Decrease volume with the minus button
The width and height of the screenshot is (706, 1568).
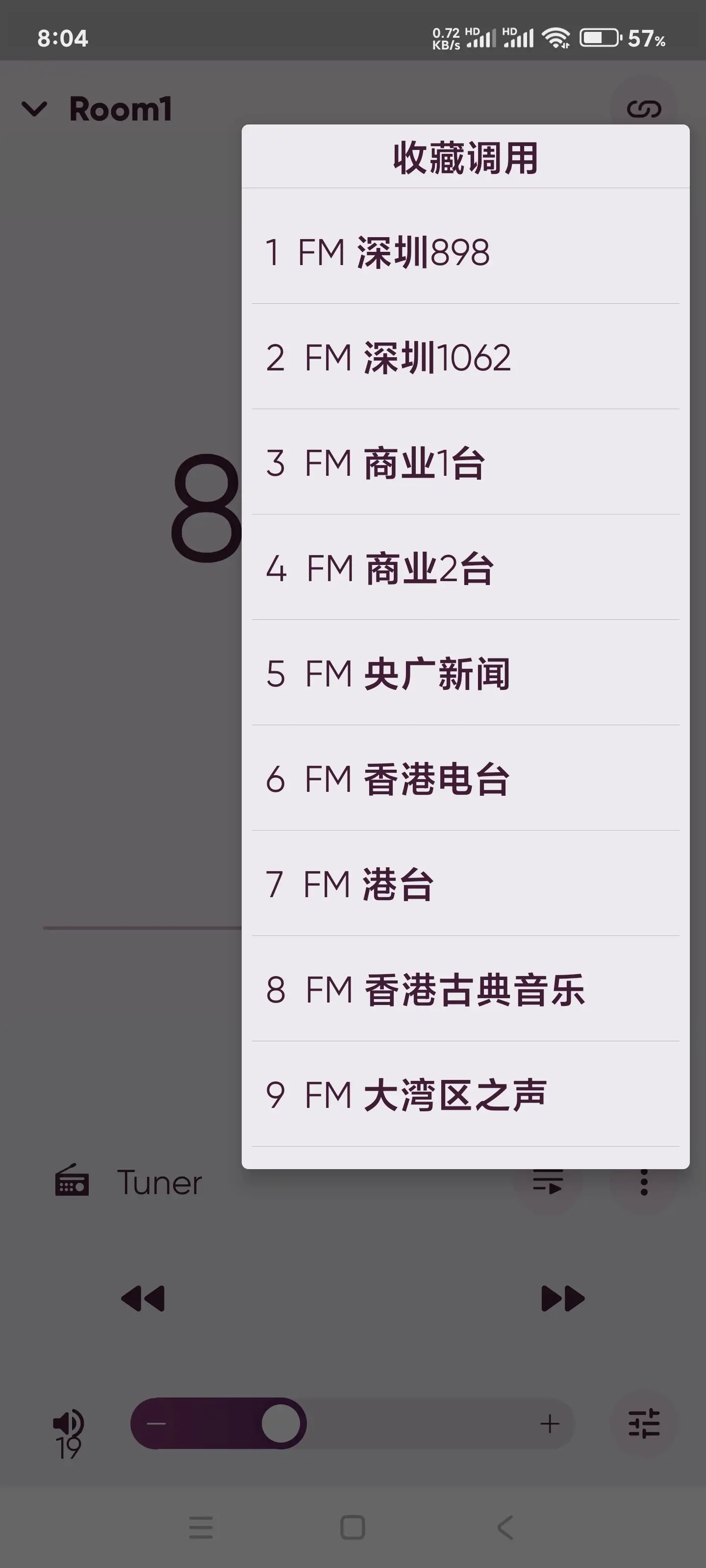156,1423
